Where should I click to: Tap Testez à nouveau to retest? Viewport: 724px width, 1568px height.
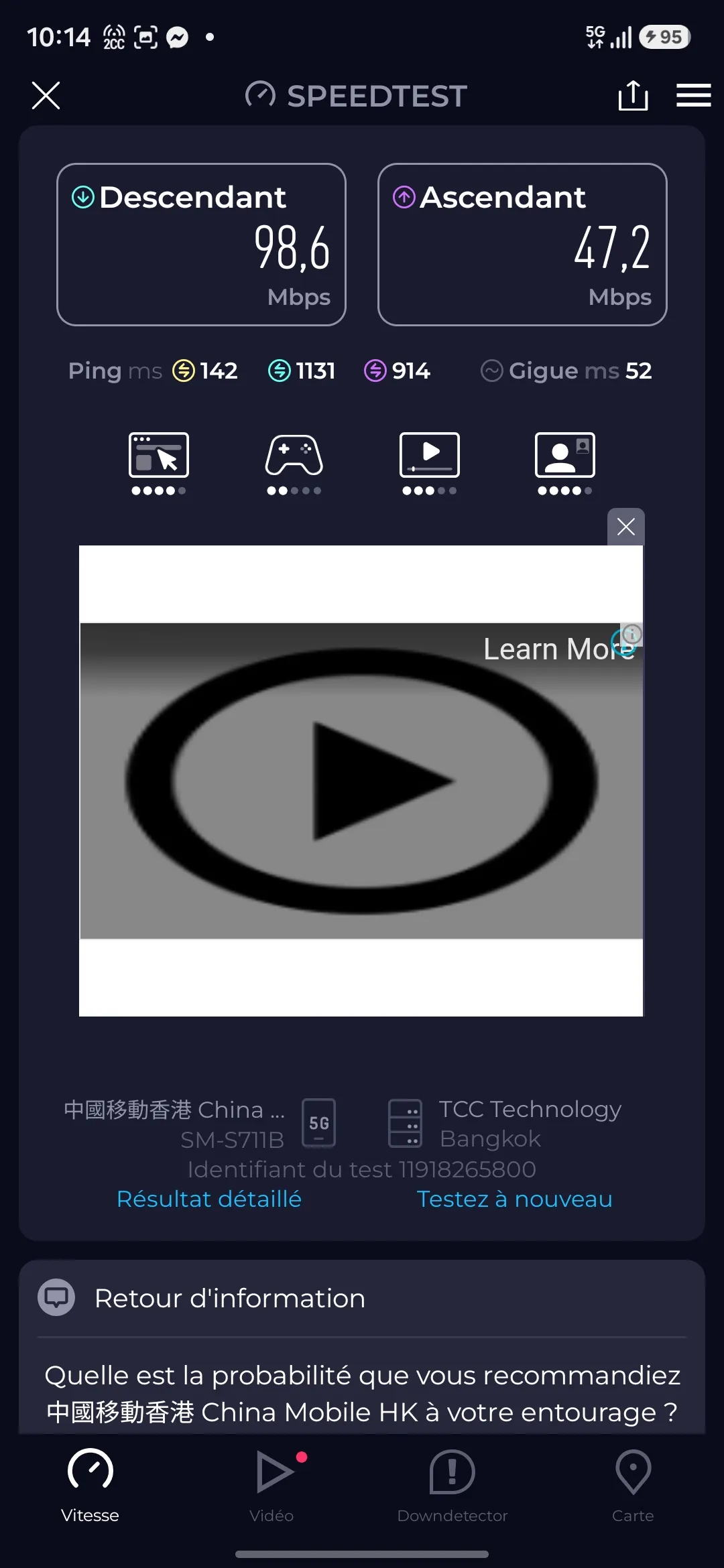[x=514, y=1199]
